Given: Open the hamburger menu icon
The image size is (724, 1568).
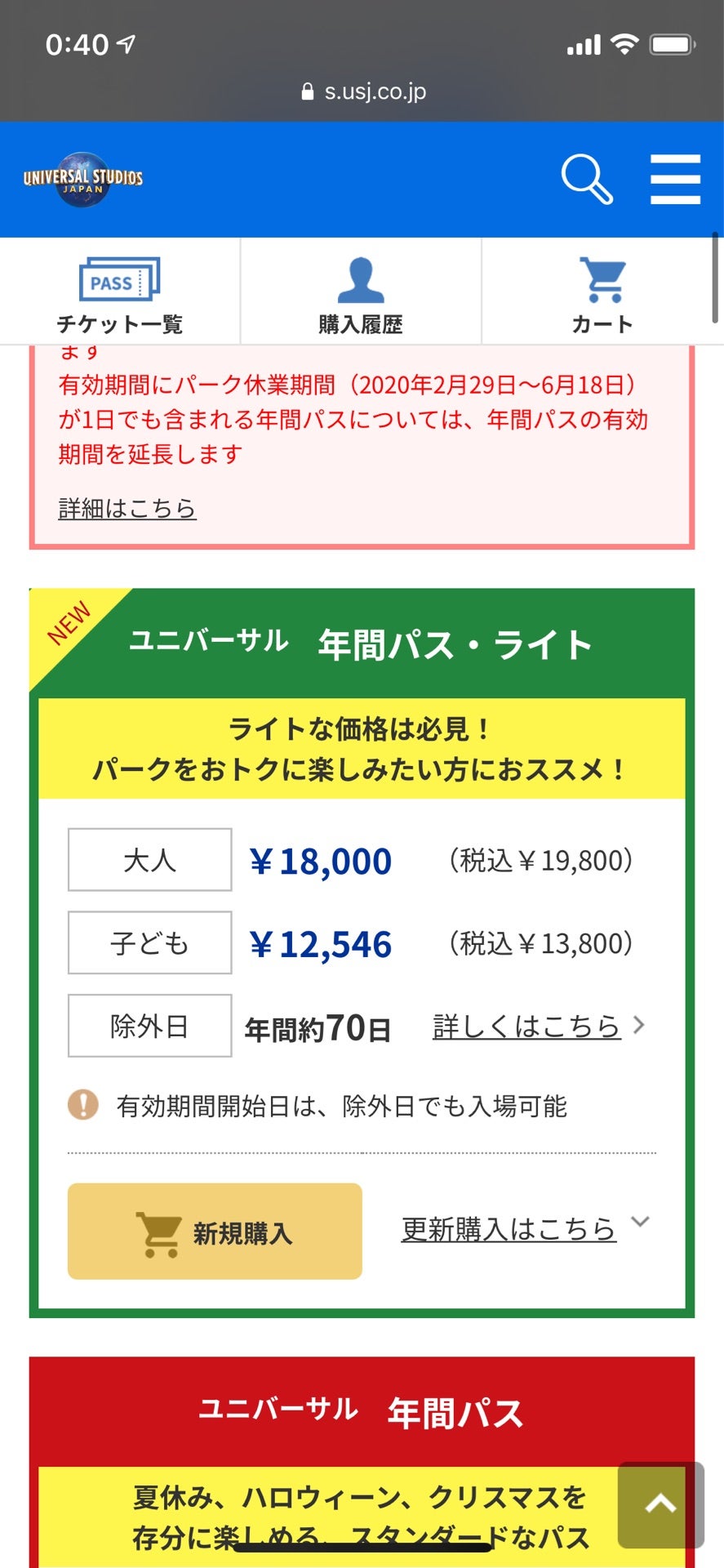Looking at the screenshot, I should pyautogui.click(x=675, y=179).
